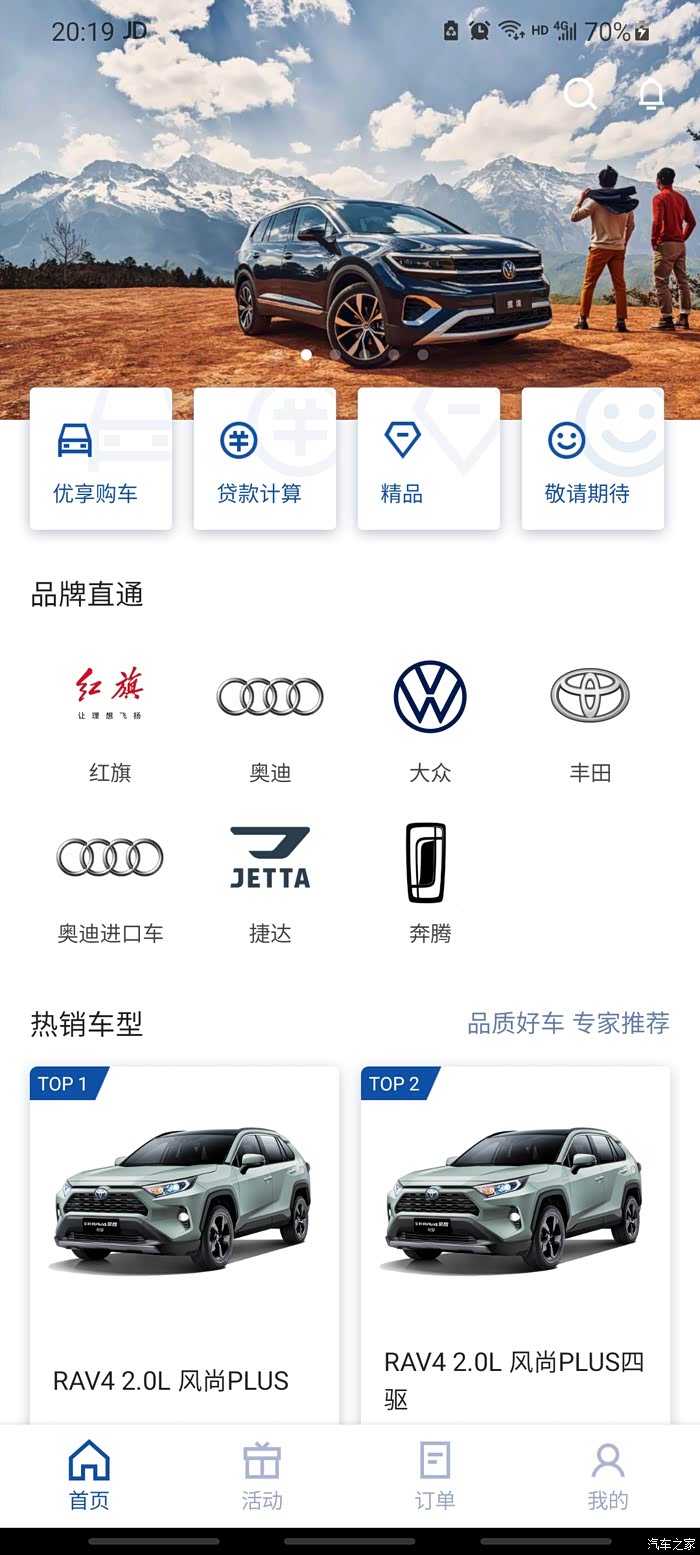Tap the 敬请期待 tile

click(592, 459)
